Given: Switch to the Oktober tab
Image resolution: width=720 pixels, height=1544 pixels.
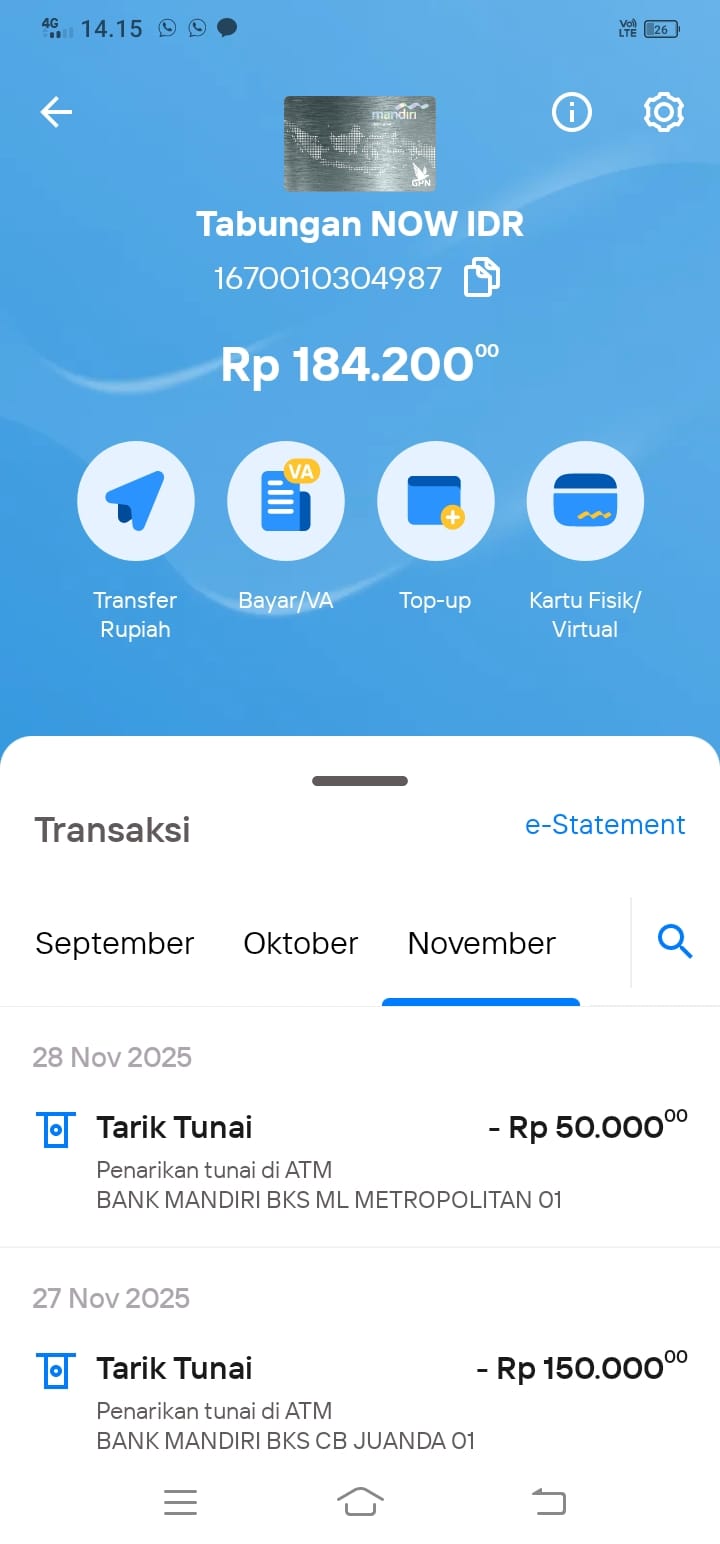Looking at the screenshot, I should tap(301, 943).
